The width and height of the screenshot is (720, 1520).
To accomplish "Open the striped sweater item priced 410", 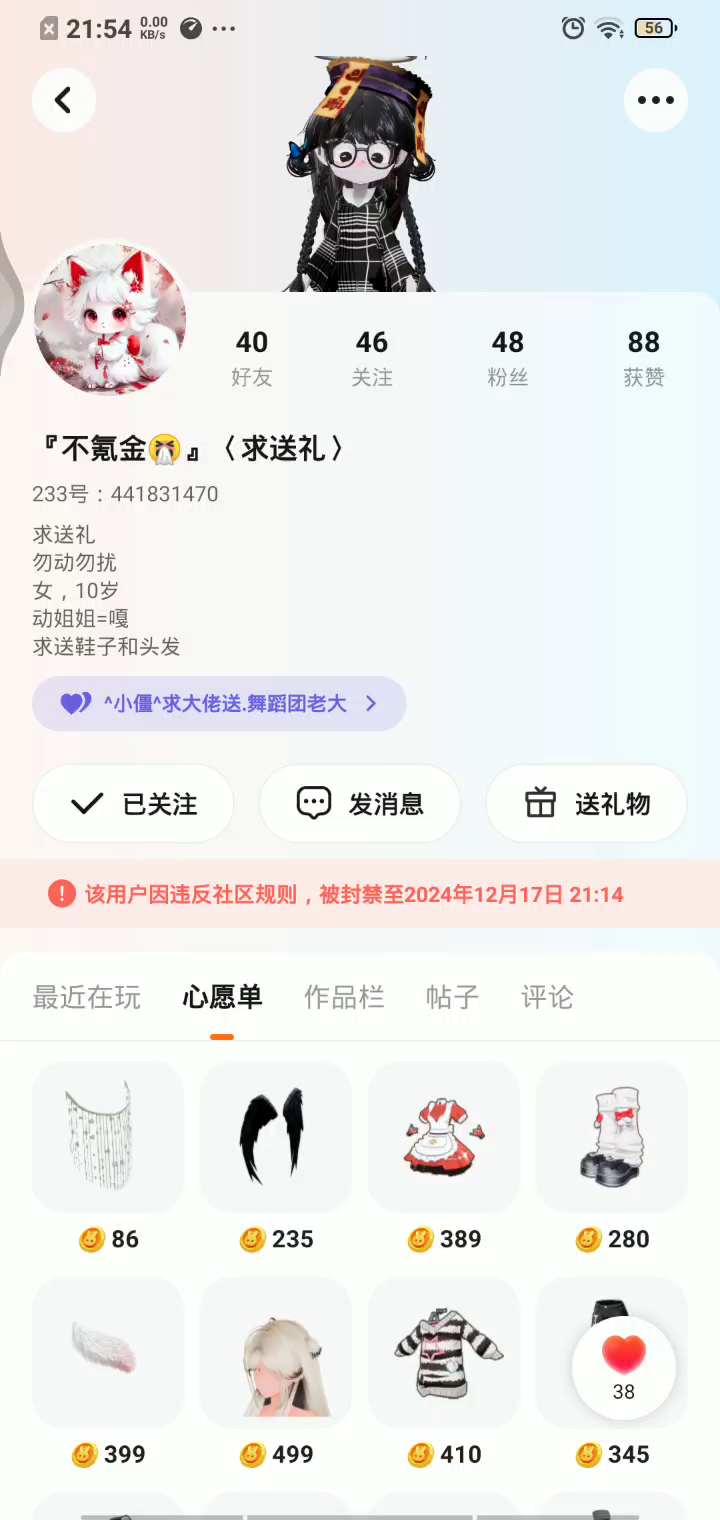I will point(444,1352).
